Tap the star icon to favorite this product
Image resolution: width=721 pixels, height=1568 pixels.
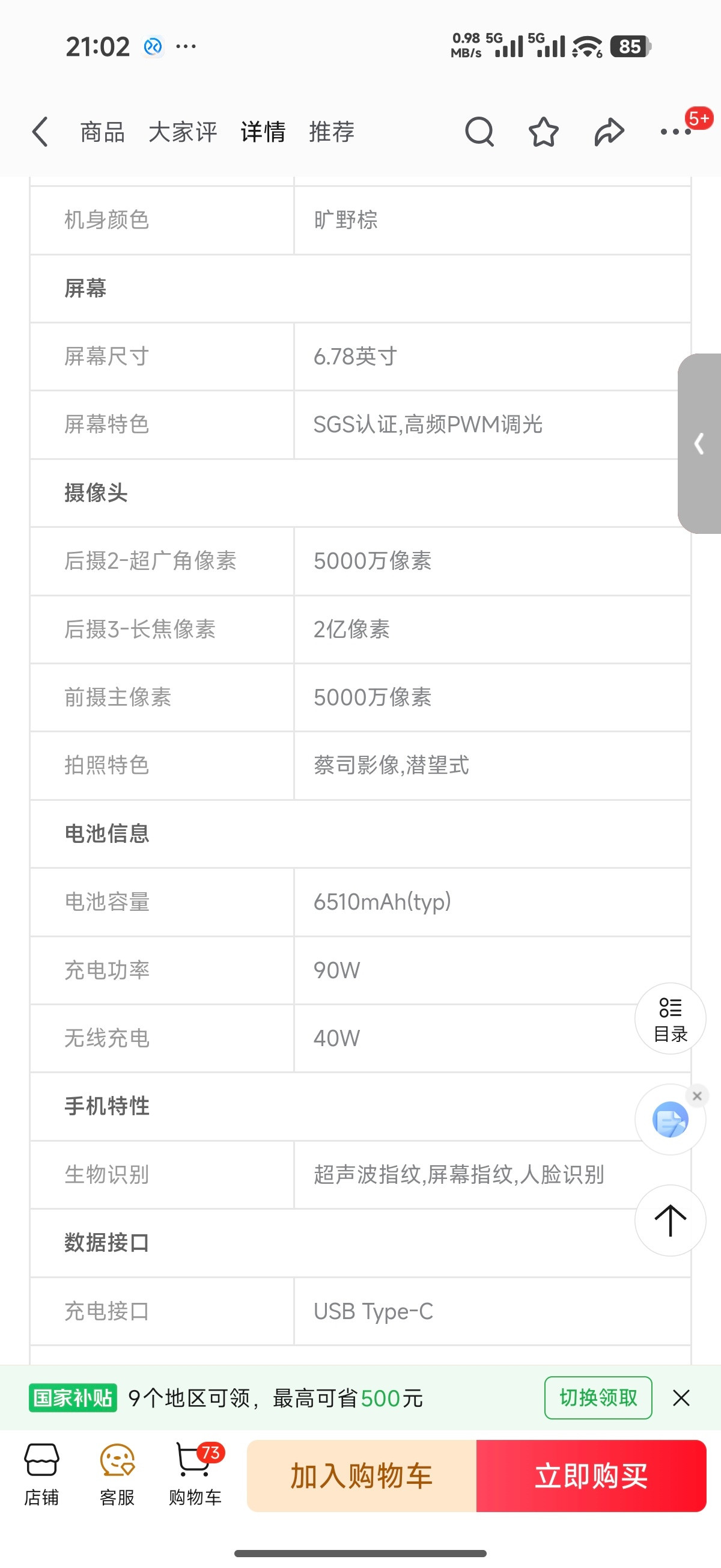pos(543,131)
